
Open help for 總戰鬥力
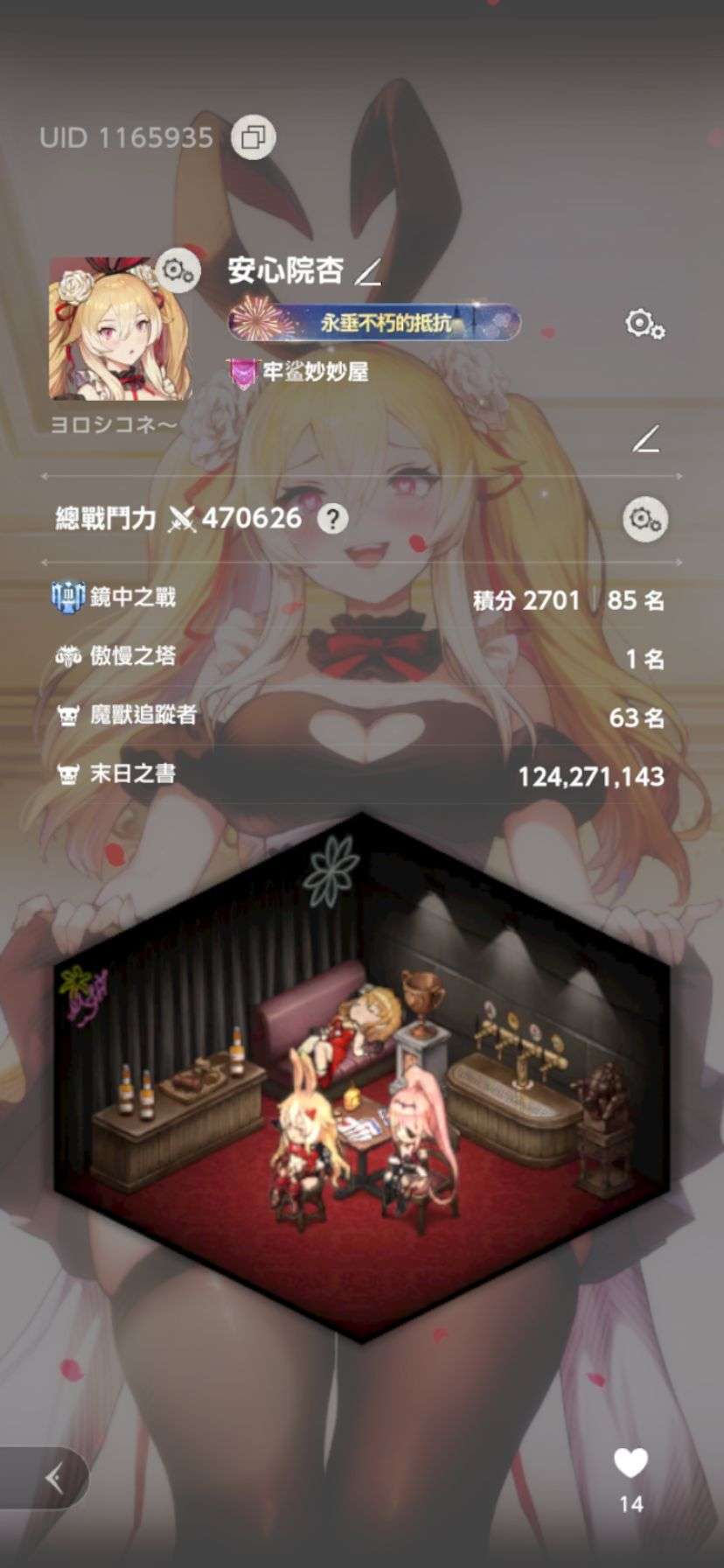pos(331,519)
